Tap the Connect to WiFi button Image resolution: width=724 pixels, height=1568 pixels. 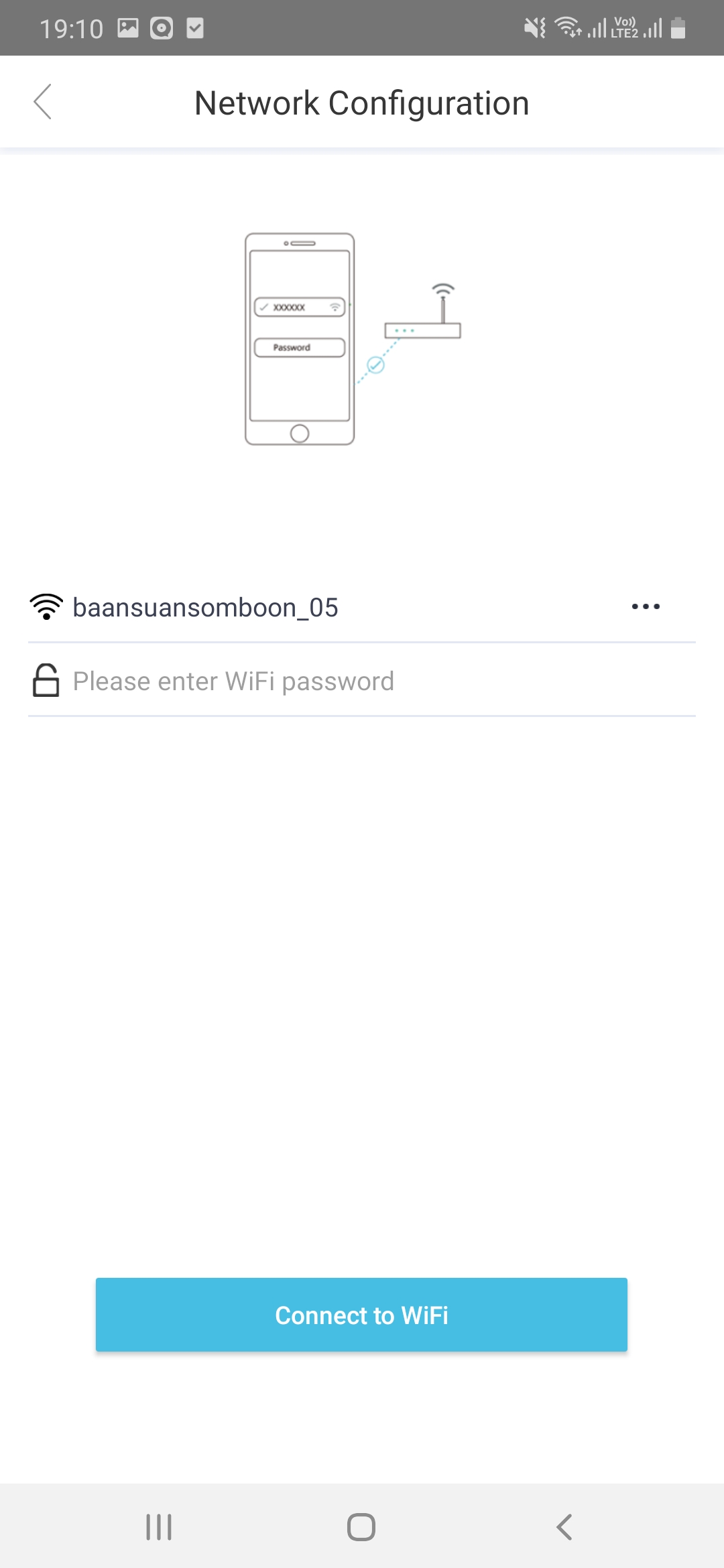[361, 1315]
